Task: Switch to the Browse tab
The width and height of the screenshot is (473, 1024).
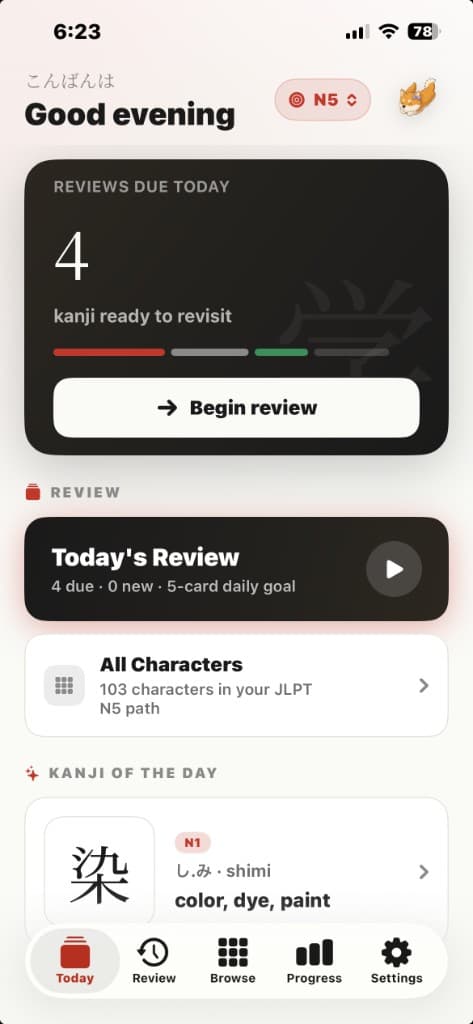Action: [233, 961]
